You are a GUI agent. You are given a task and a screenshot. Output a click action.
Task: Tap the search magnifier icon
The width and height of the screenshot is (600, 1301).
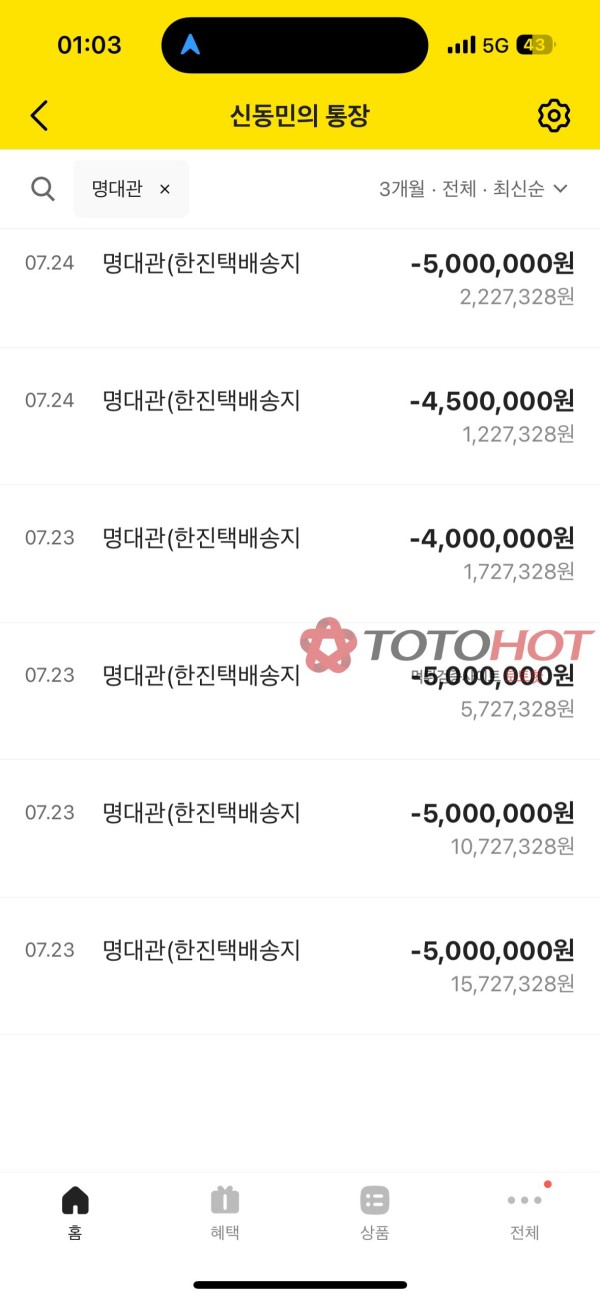click(x=43, y=189)
